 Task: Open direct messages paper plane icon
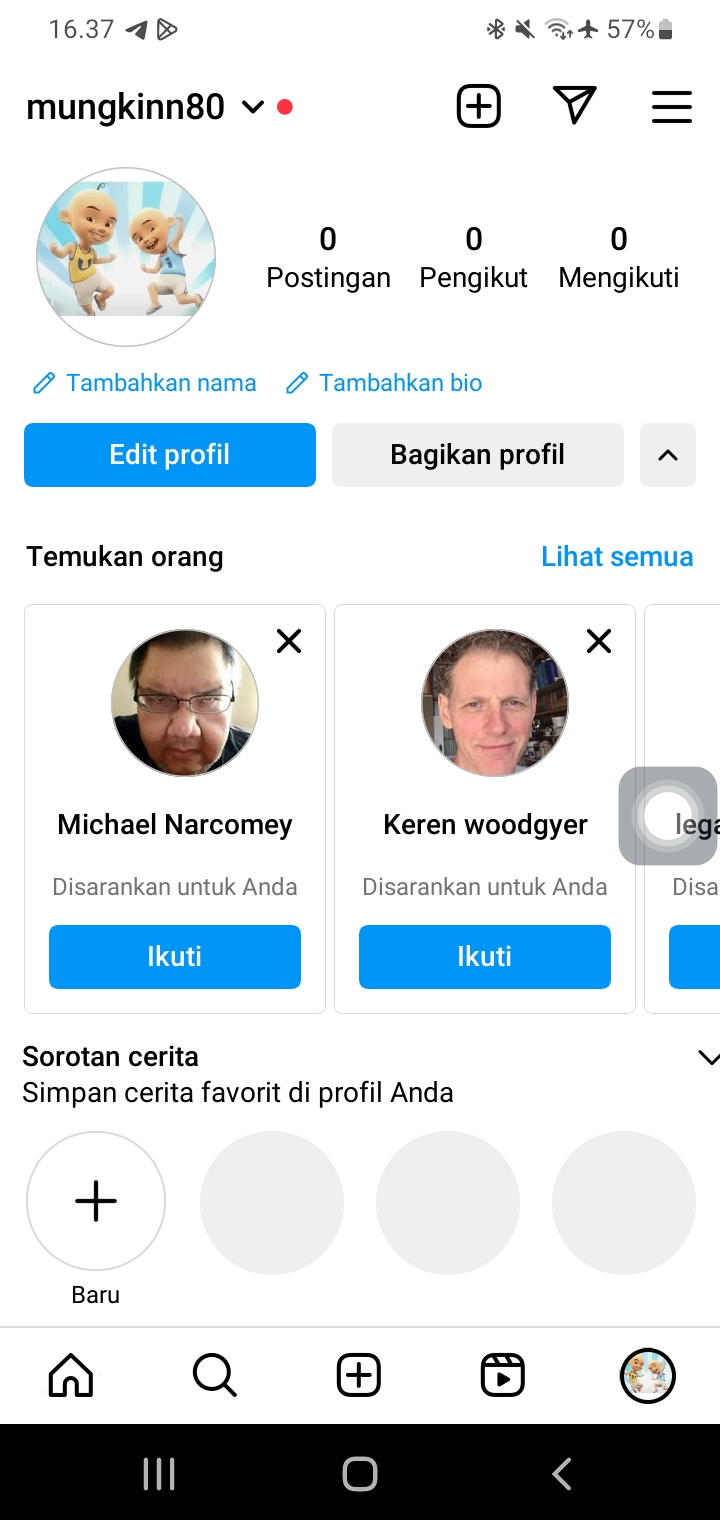tap(574, 106)
